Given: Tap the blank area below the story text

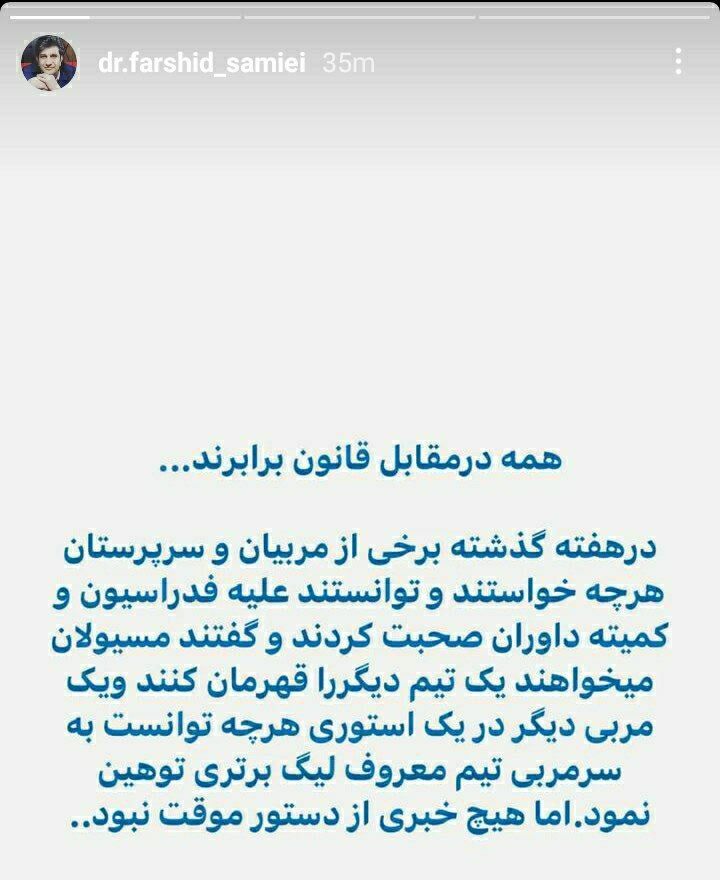Looking at the screenshot, I should (x=360, y=865).
